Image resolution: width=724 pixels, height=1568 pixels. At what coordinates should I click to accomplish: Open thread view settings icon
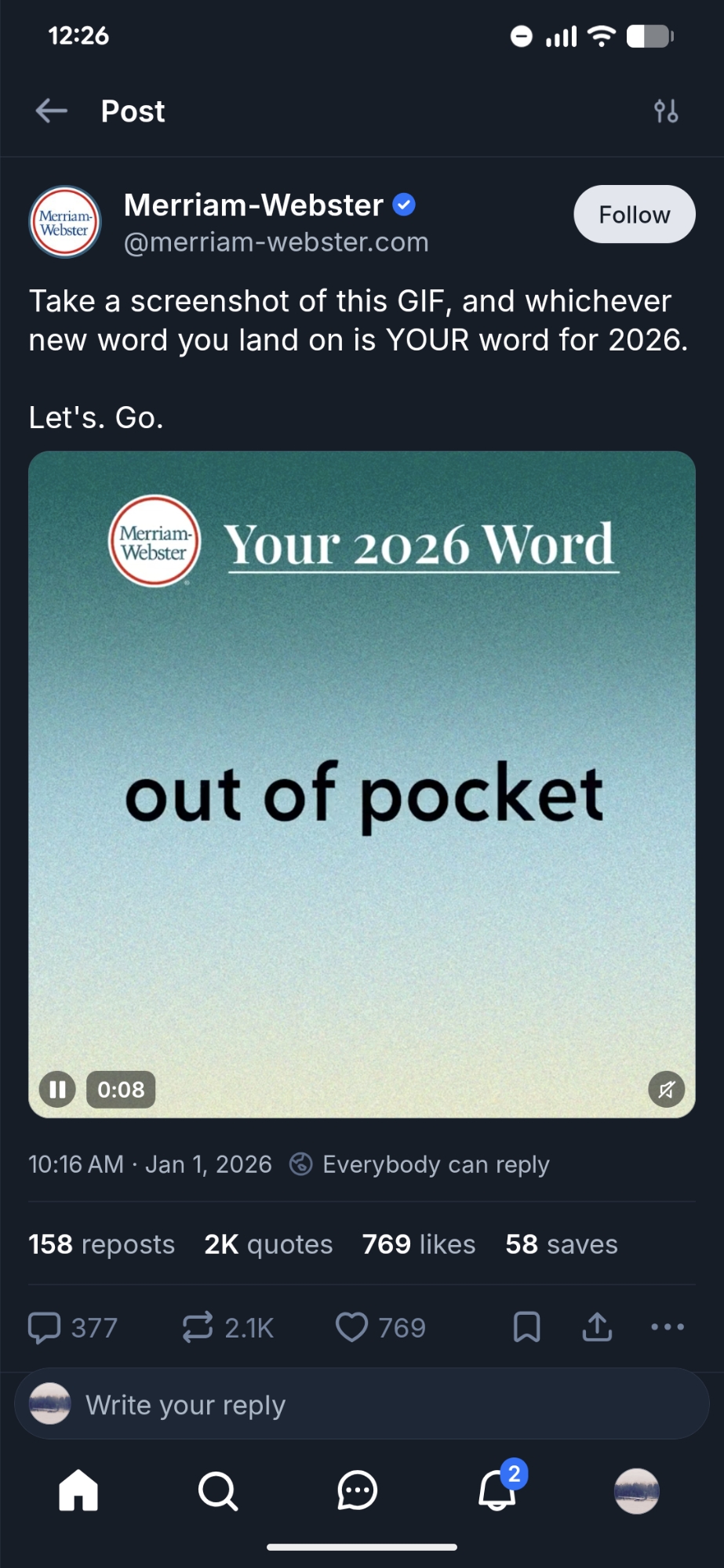666,111
